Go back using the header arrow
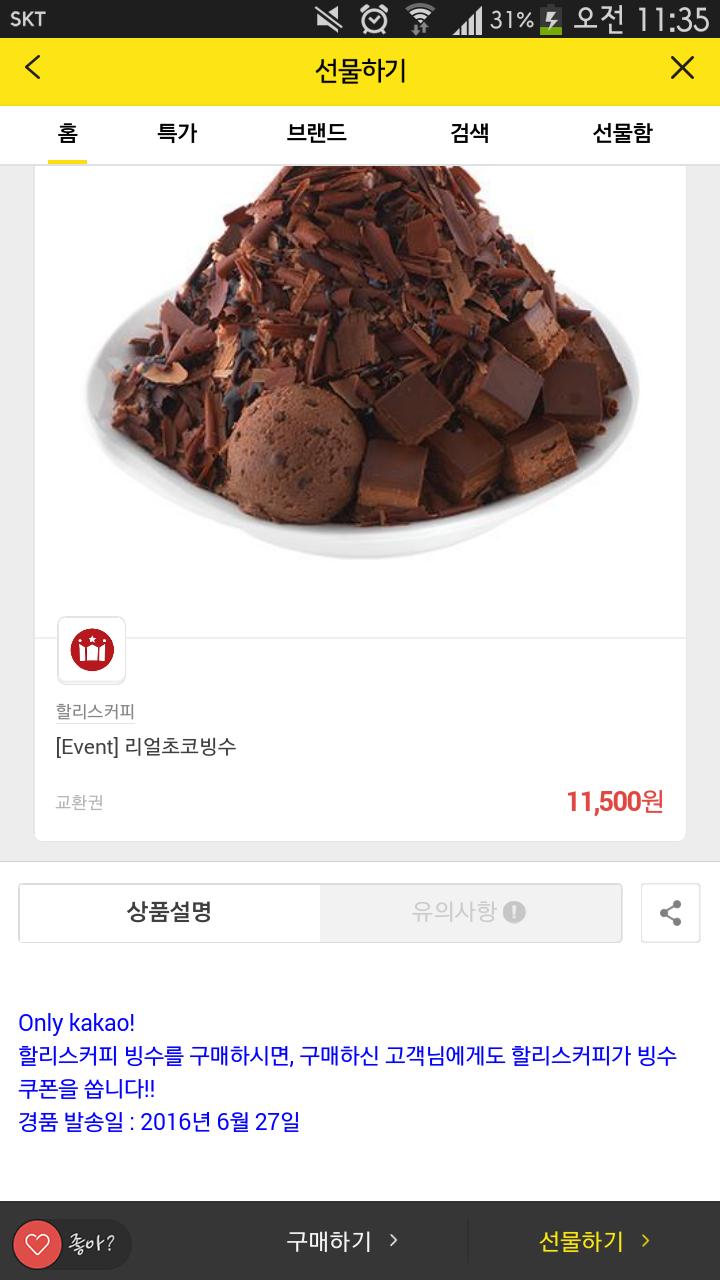This screenshot has height=1280, width=720. [33, 68]
